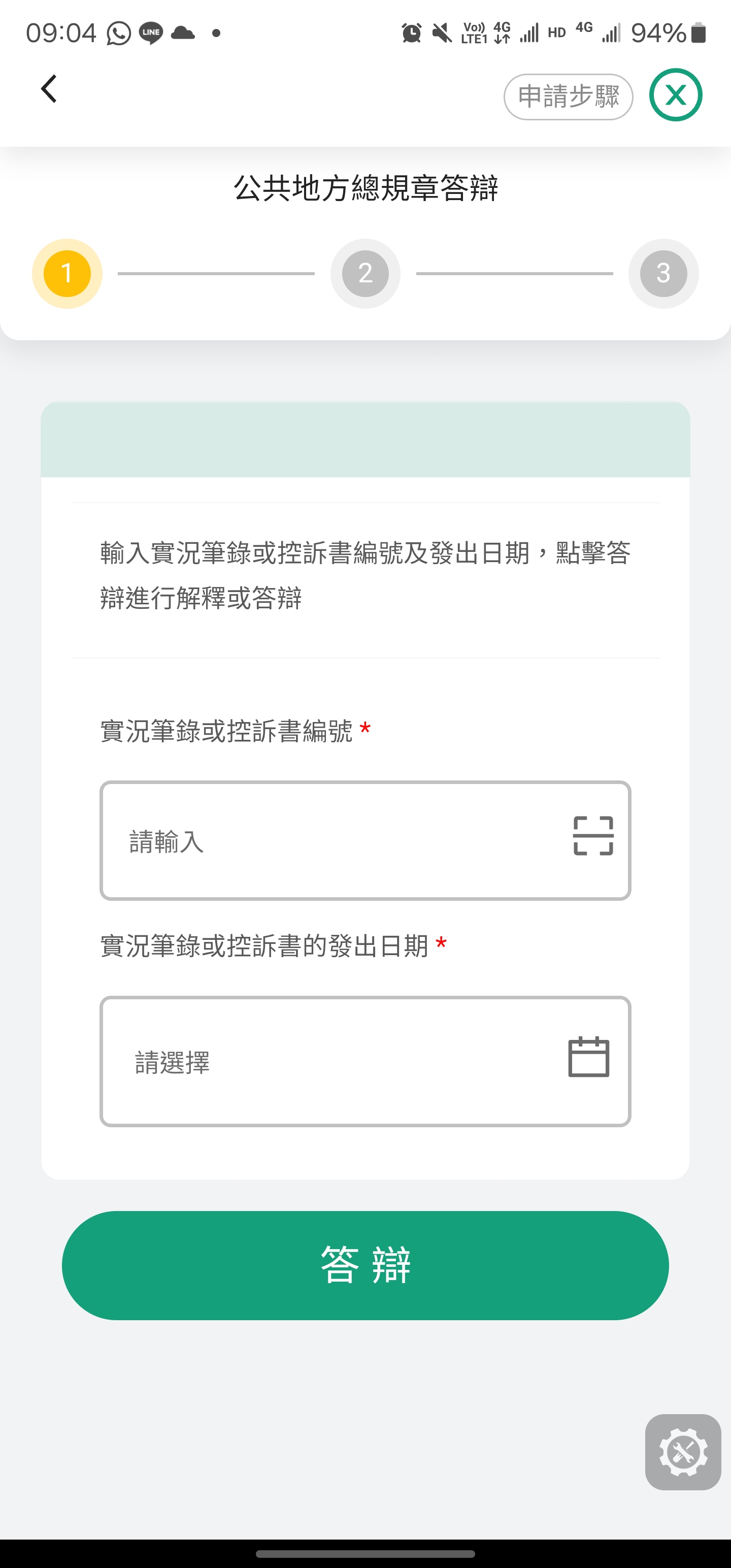This screenshot has width=731, height=1568.
Task: Open the floating settings tool button
Action: click(683, 1452)
